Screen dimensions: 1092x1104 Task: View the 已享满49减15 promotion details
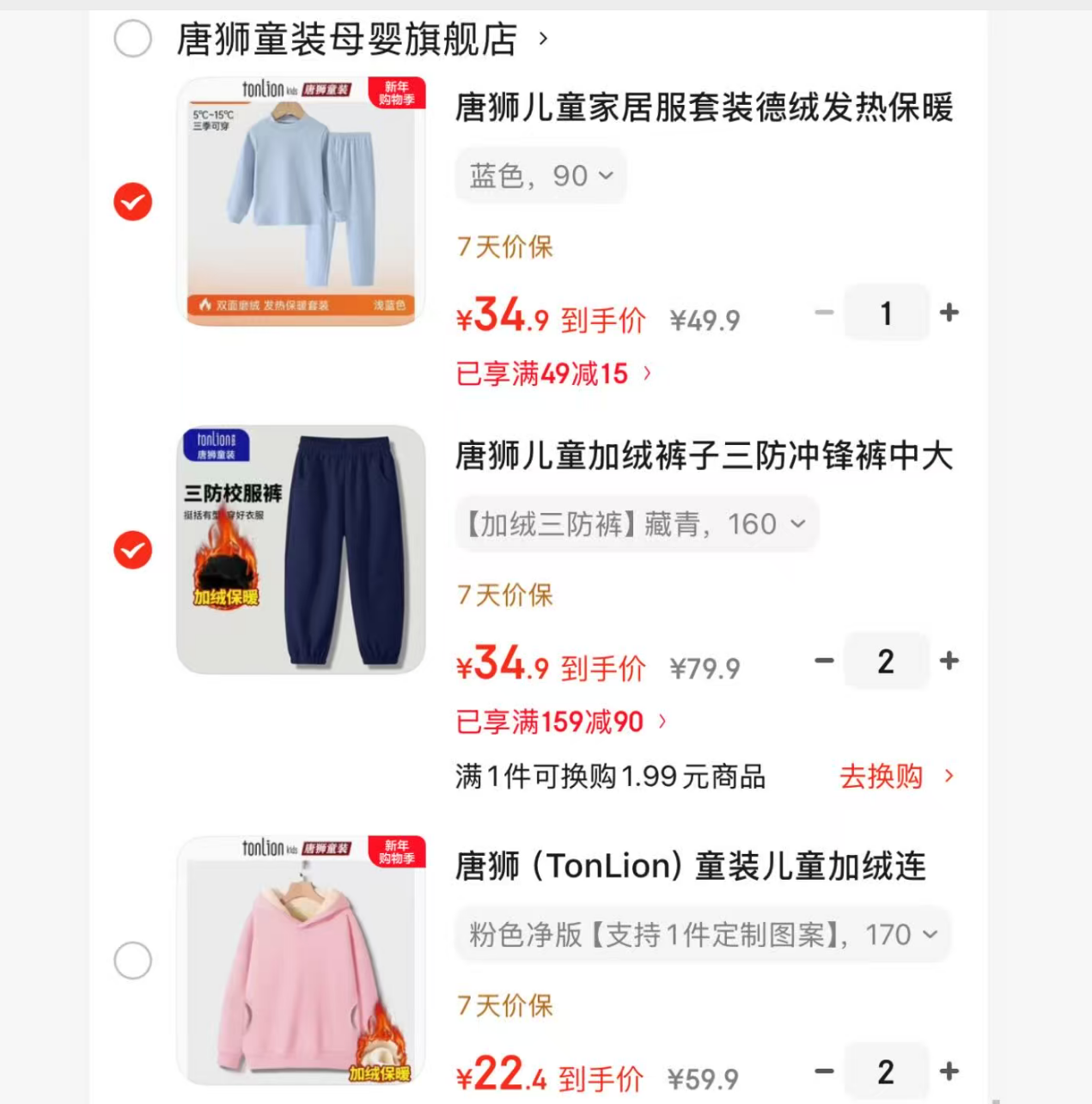pyautogui.click(x=553, y=374)
